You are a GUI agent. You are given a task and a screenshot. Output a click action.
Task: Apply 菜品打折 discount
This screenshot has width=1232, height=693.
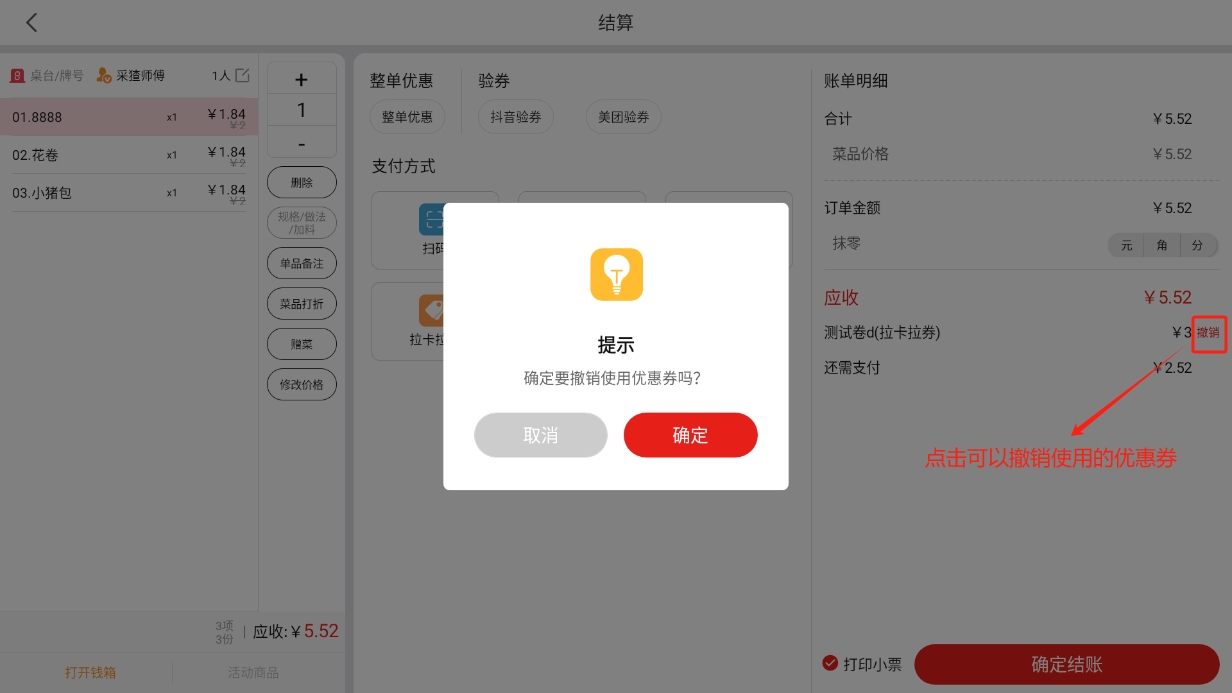301,303
